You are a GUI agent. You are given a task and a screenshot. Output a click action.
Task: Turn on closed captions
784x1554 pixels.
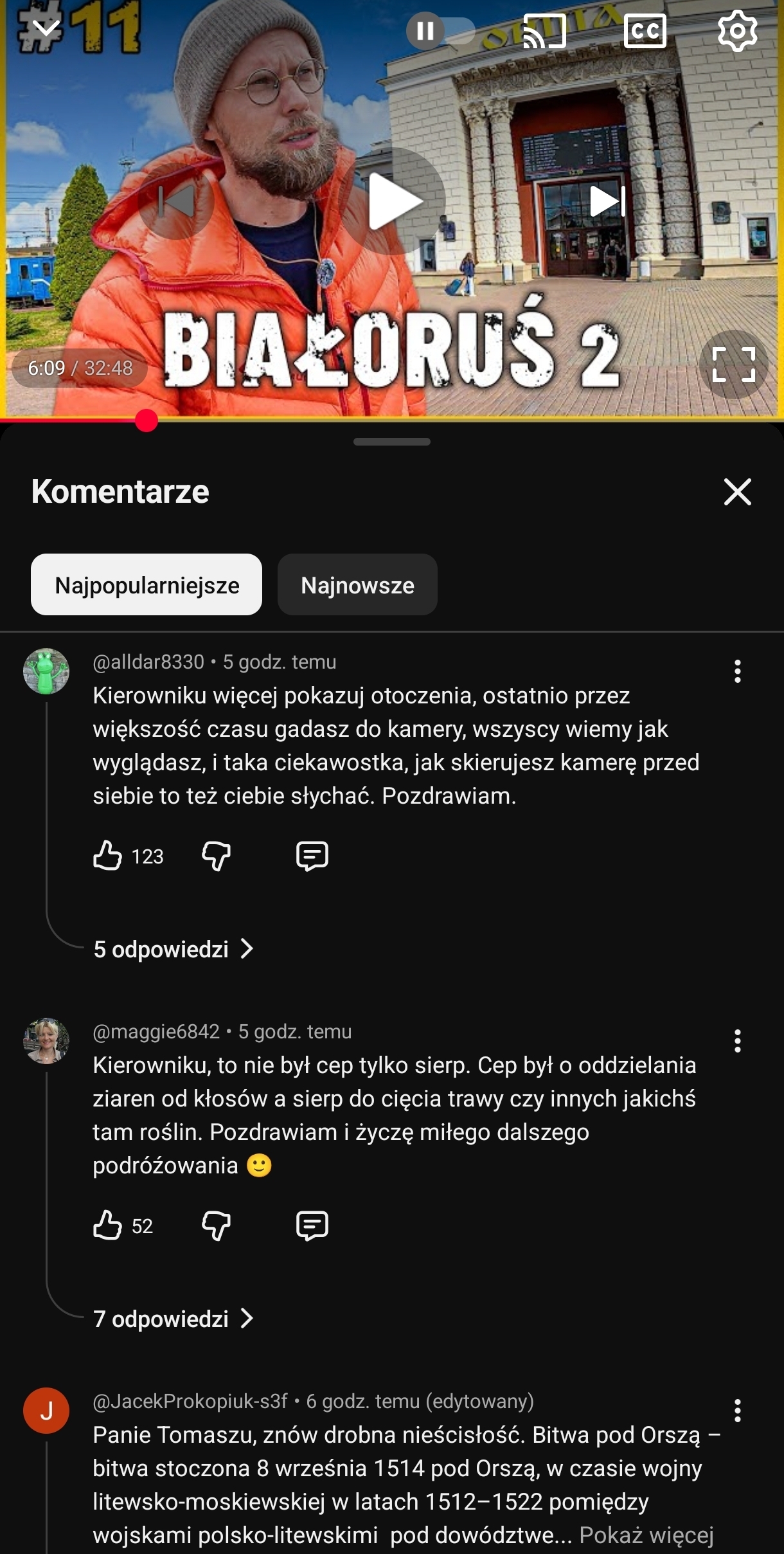coord(645,31)
